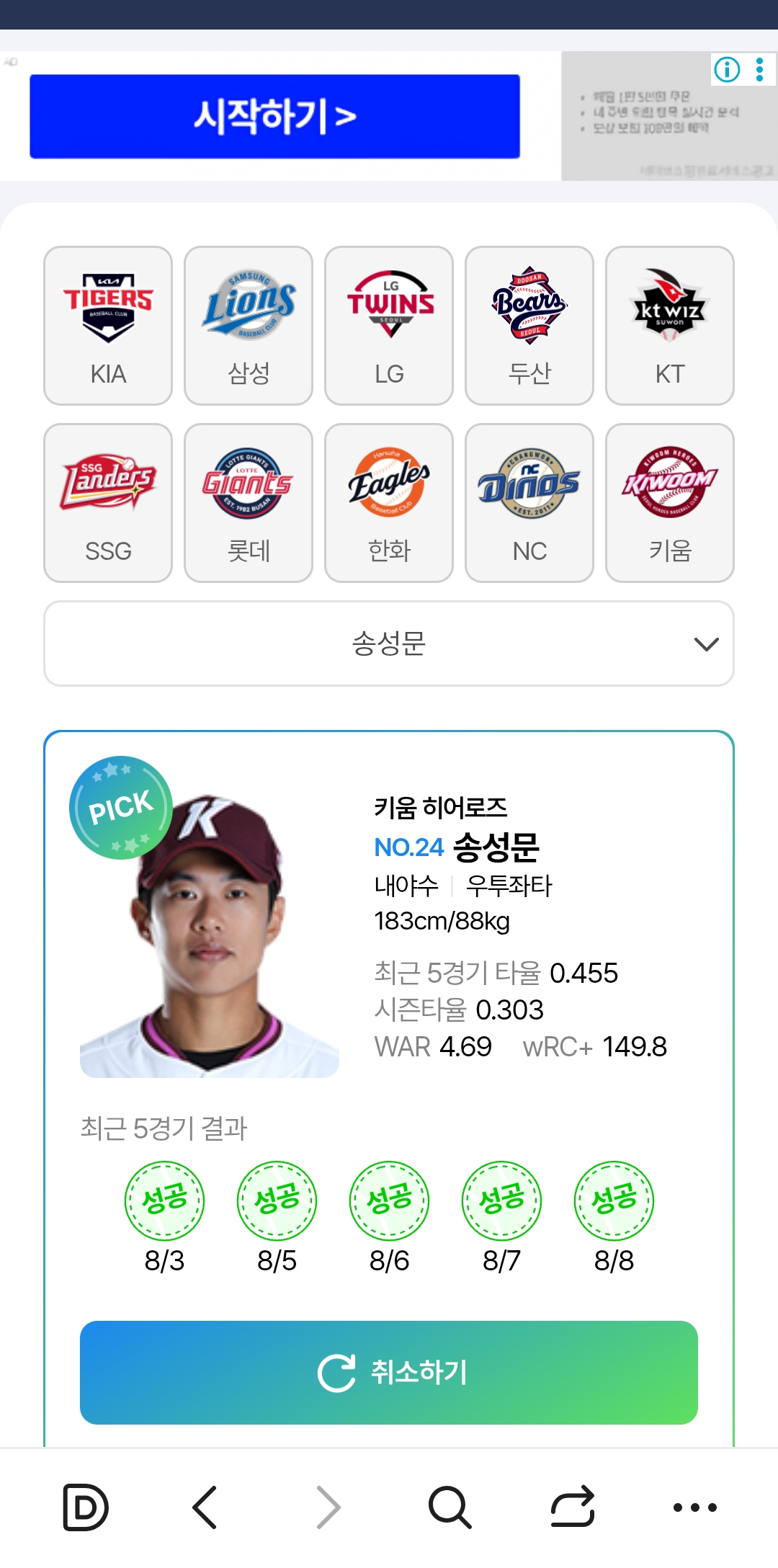Open the Daum home button
Viewport: 778px width, 1568px height.
point(86,1507)
